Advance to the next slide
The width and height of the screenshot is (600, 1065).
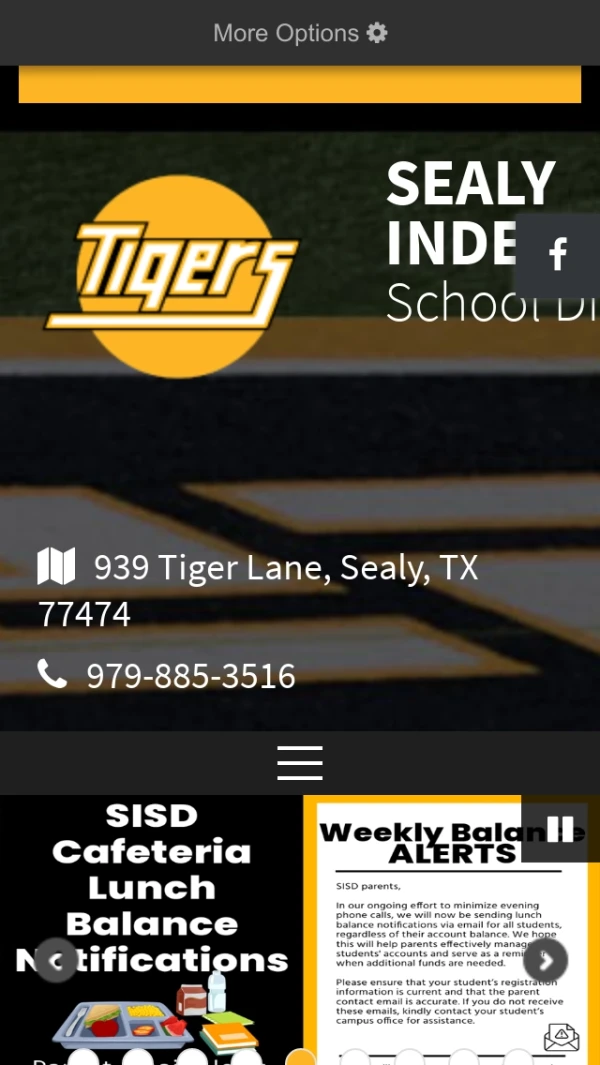[545, 961]
